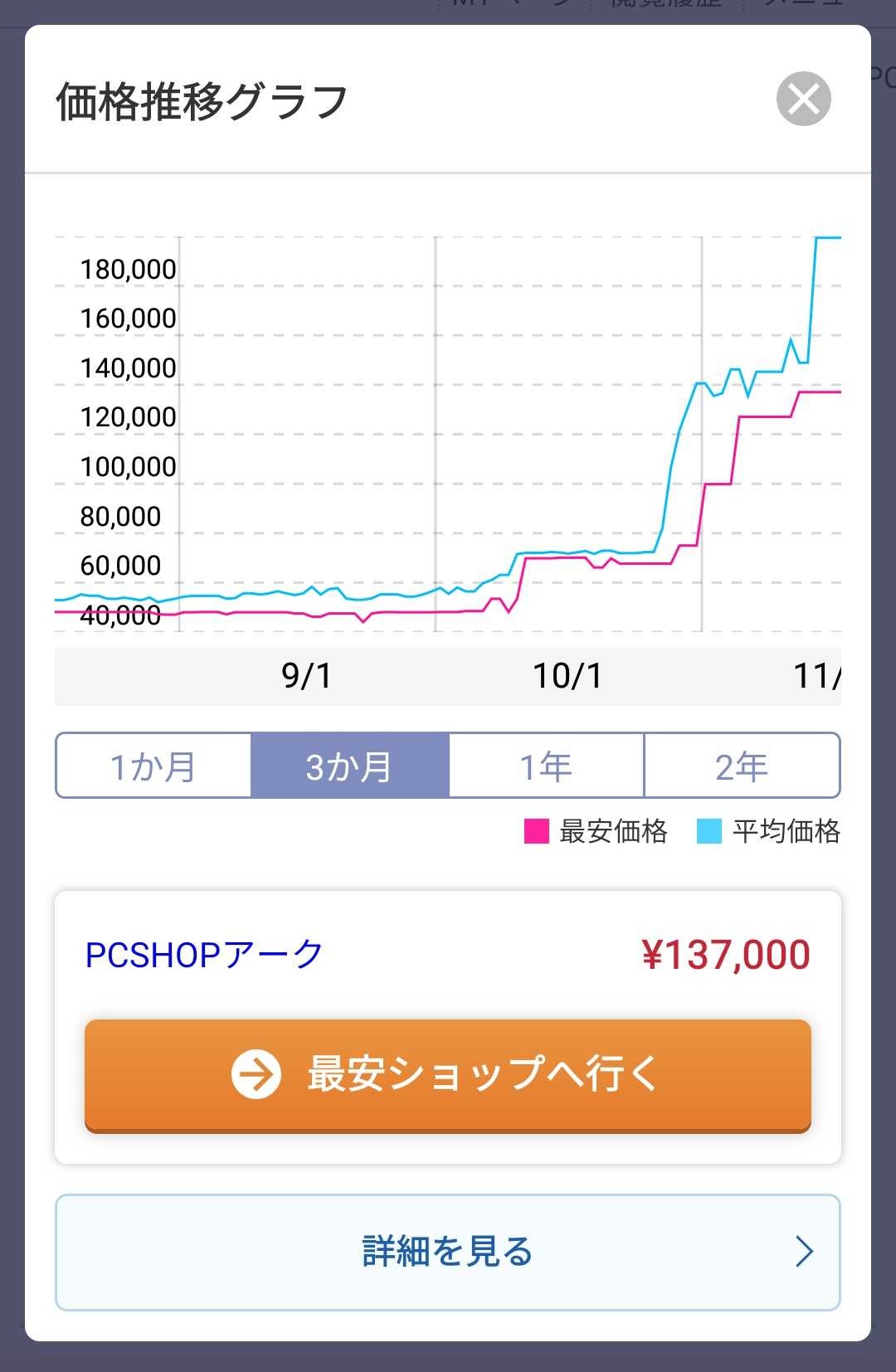
Task: Close the 価格推移グラフ dialog
Action: click(x=803, y=100)
